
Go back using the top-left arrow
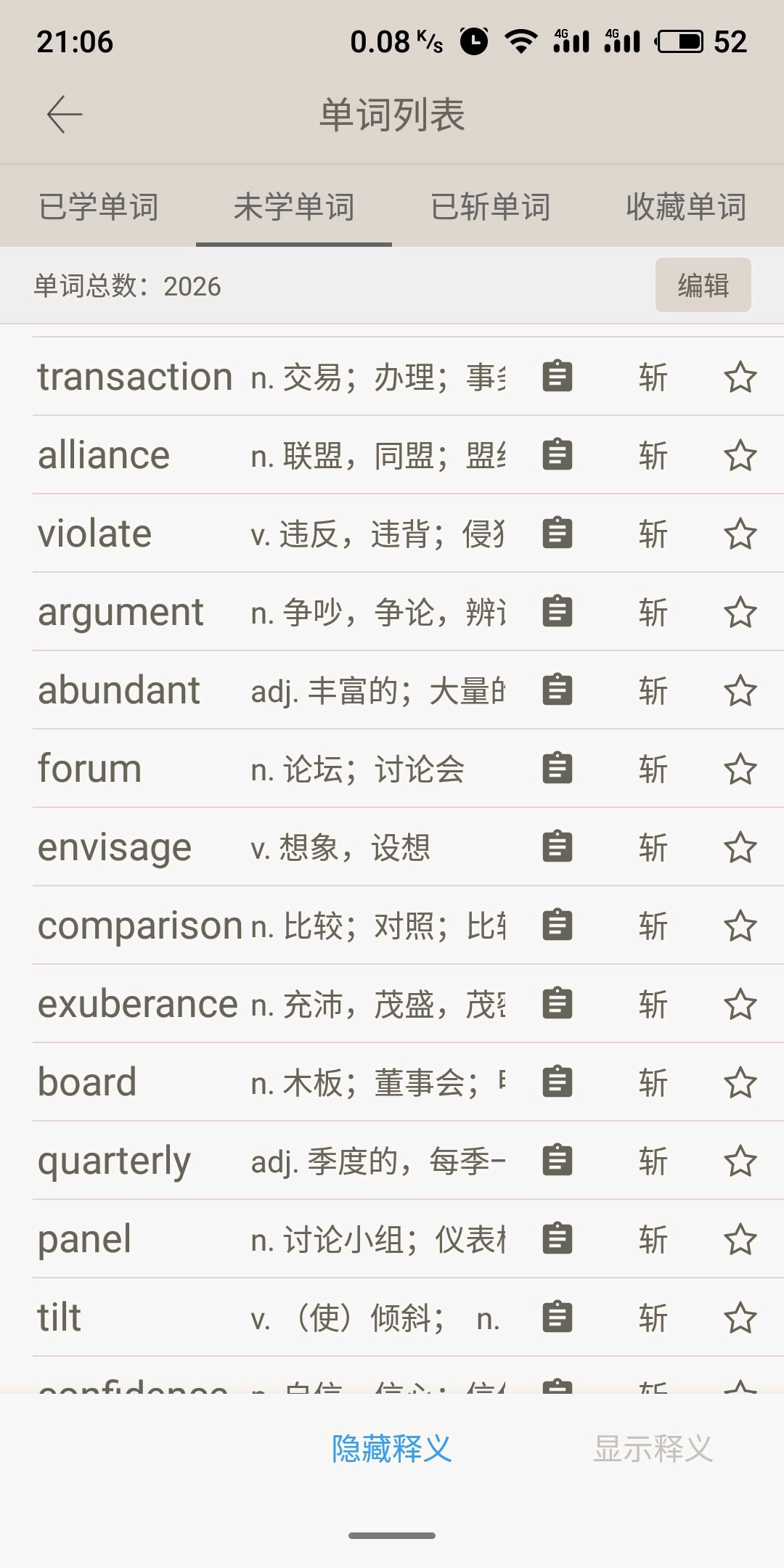65,115
